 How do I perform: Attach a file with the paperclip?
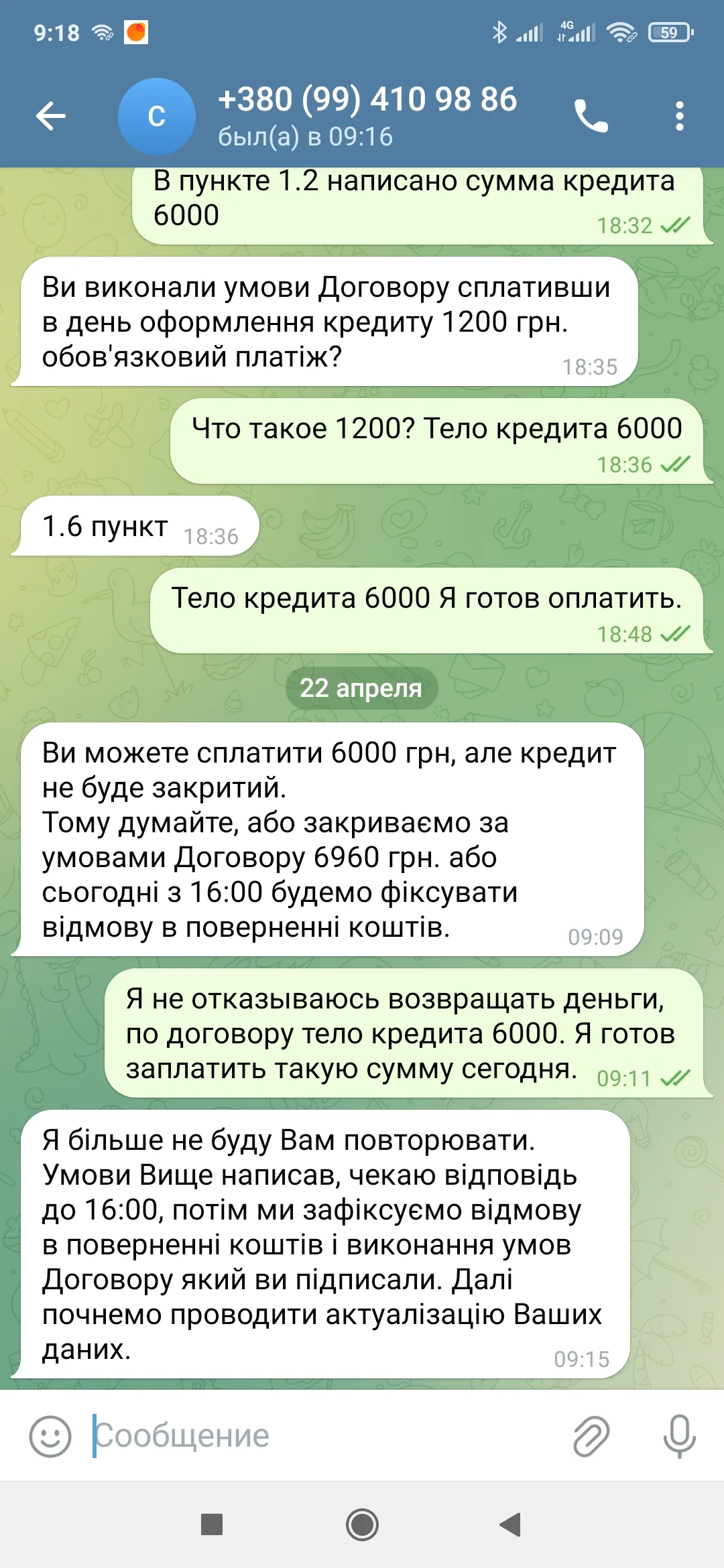(x=591, y=1436)
